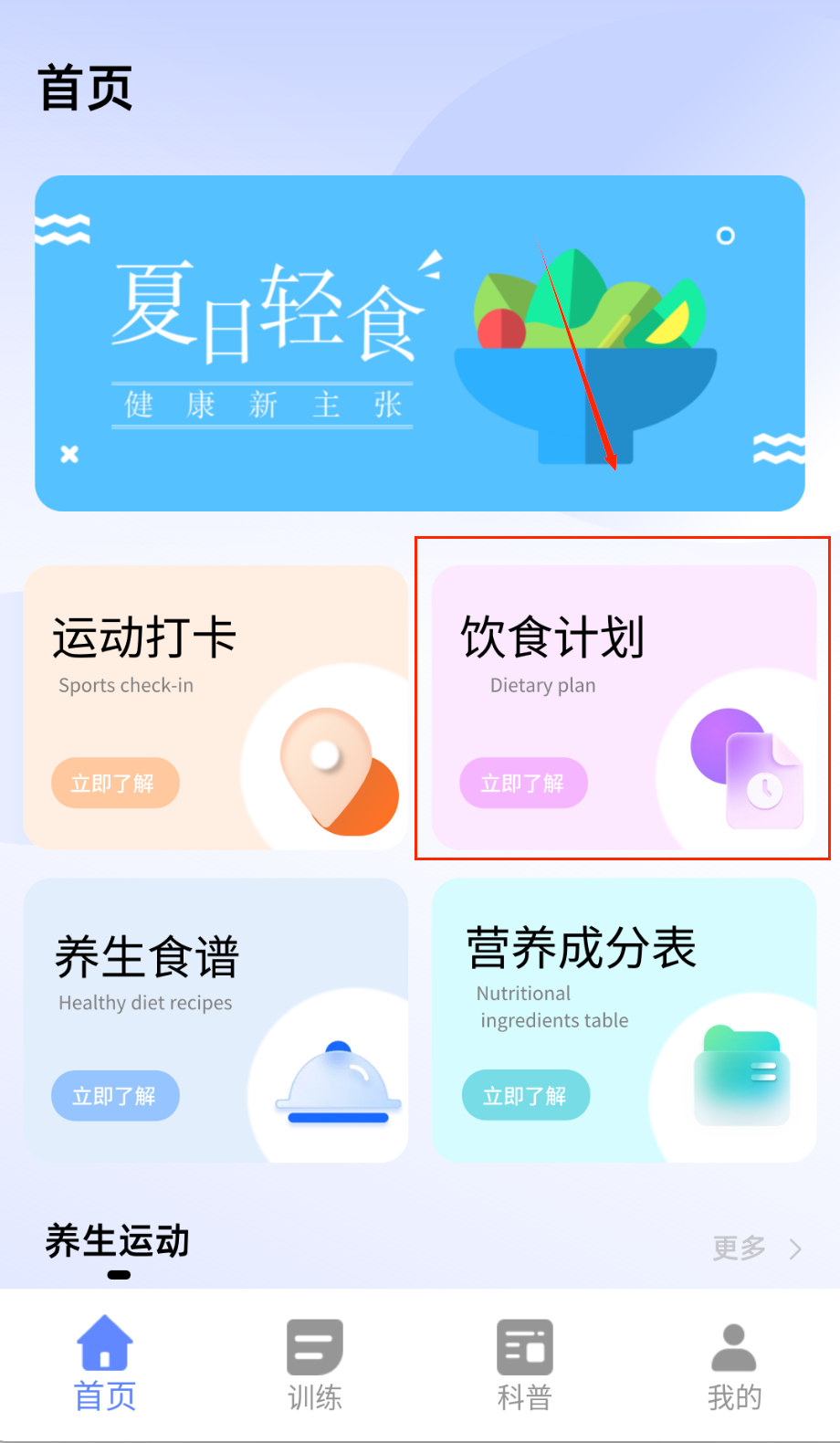Open the 夏日轻食 banner
This screenshot has height=1443, width=840.
pyautogui.click(x=419, y=342)
